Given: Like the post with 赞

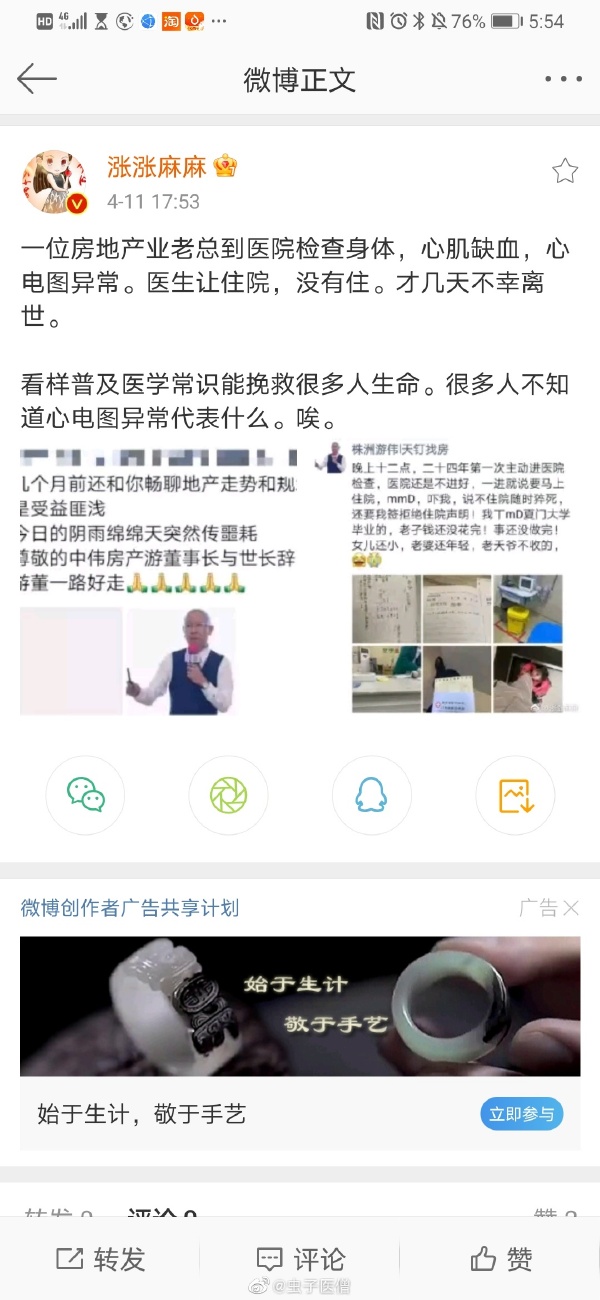Looking at the screenshot, I should tap(500, 1259).
